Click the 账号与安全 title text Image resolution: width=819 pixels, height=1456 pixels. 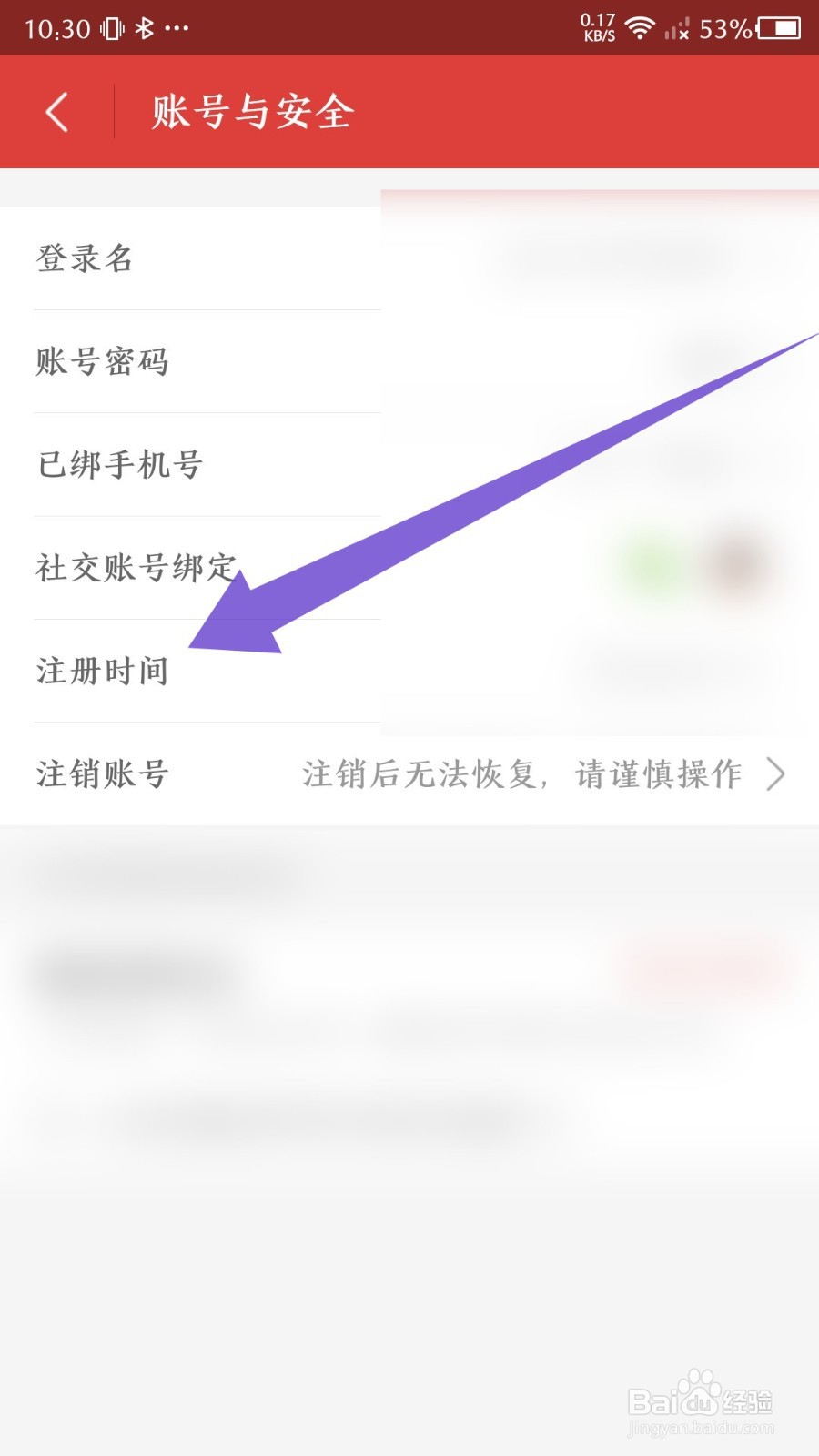pyautogui.click(x=252, y=111)
